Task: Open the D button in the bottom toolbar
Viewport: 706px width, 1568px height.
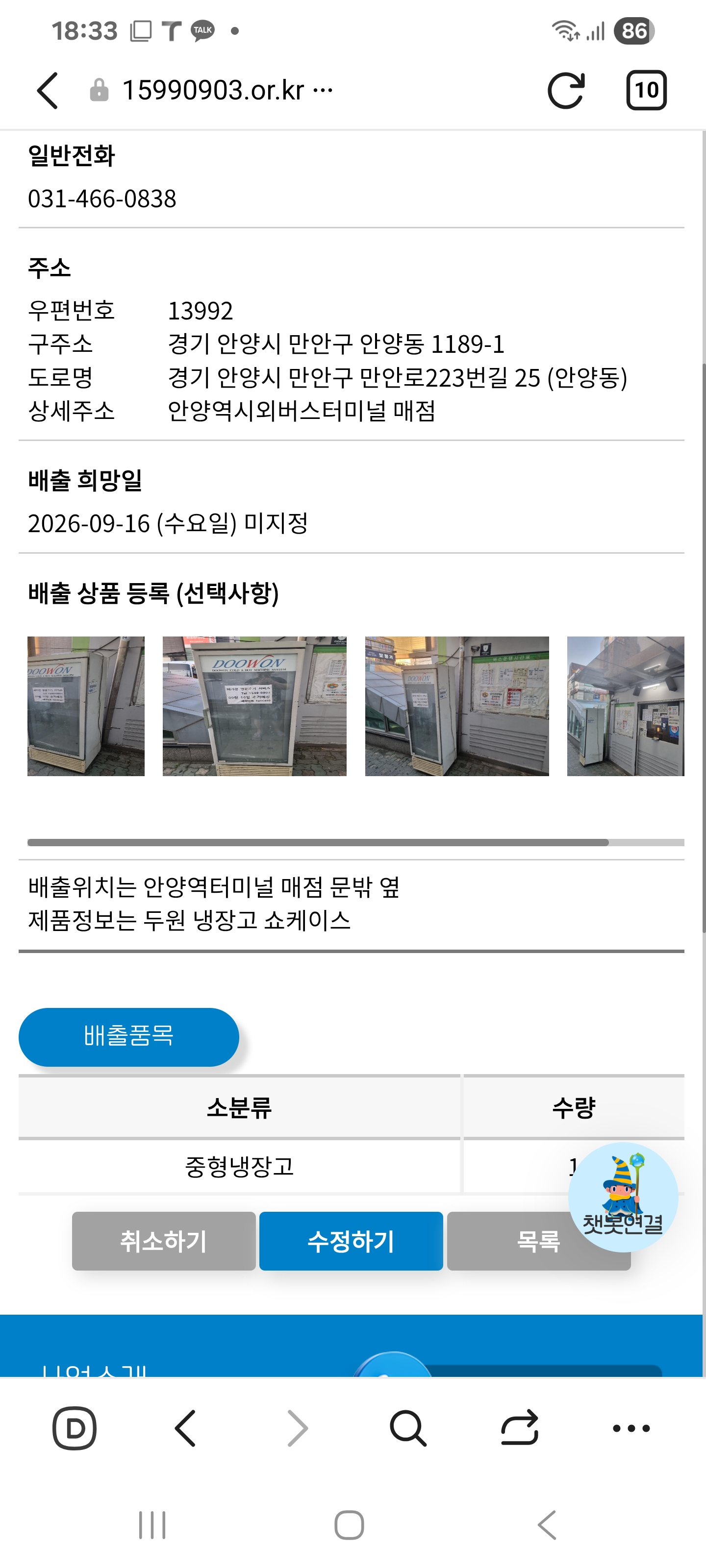Action: 75,1427
